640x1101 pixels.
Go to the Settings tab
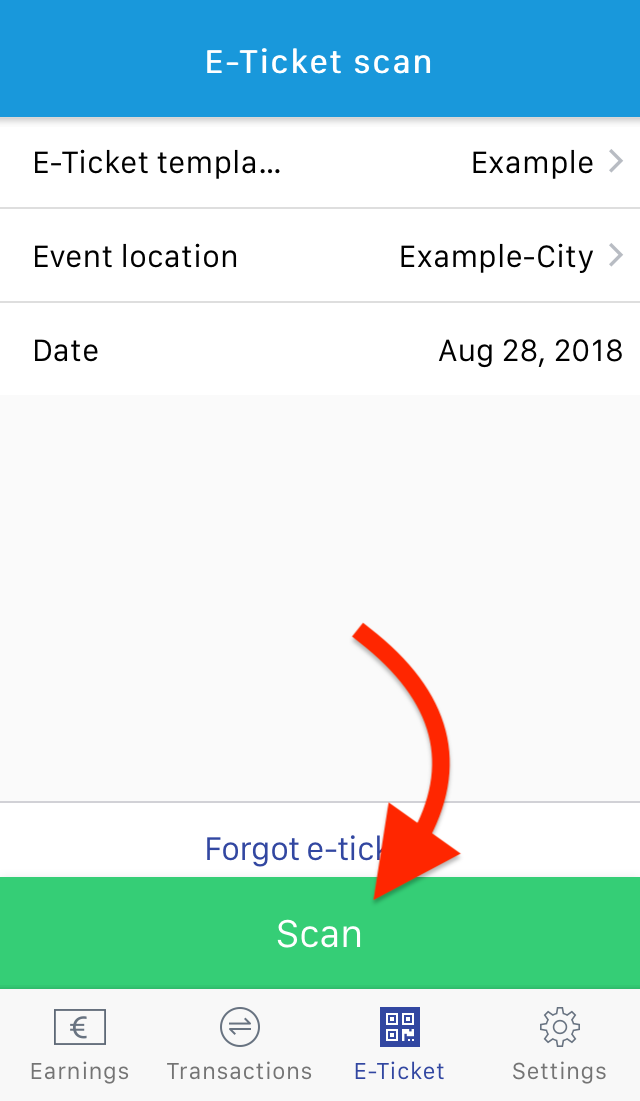coord(559,1045)
